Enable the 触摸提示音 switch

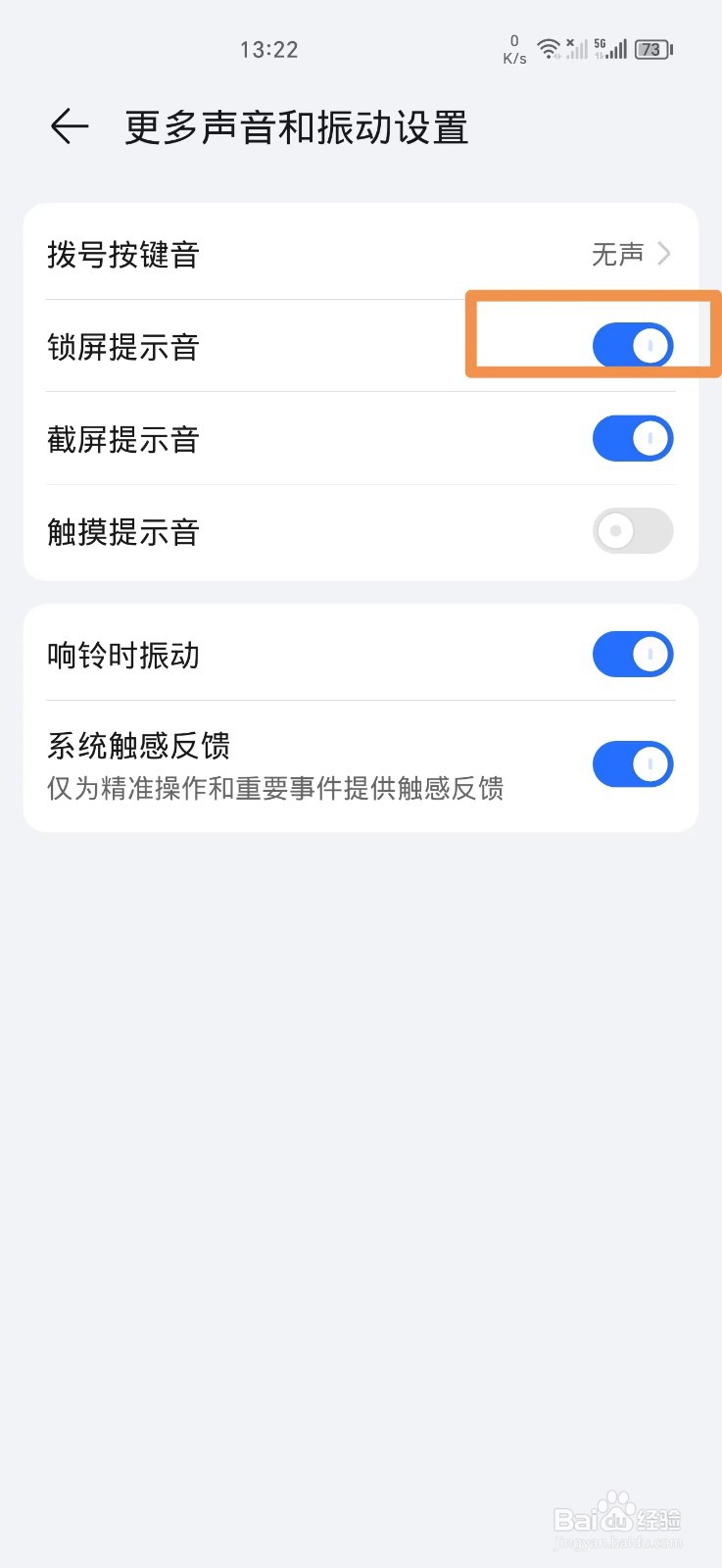point(632,531)
